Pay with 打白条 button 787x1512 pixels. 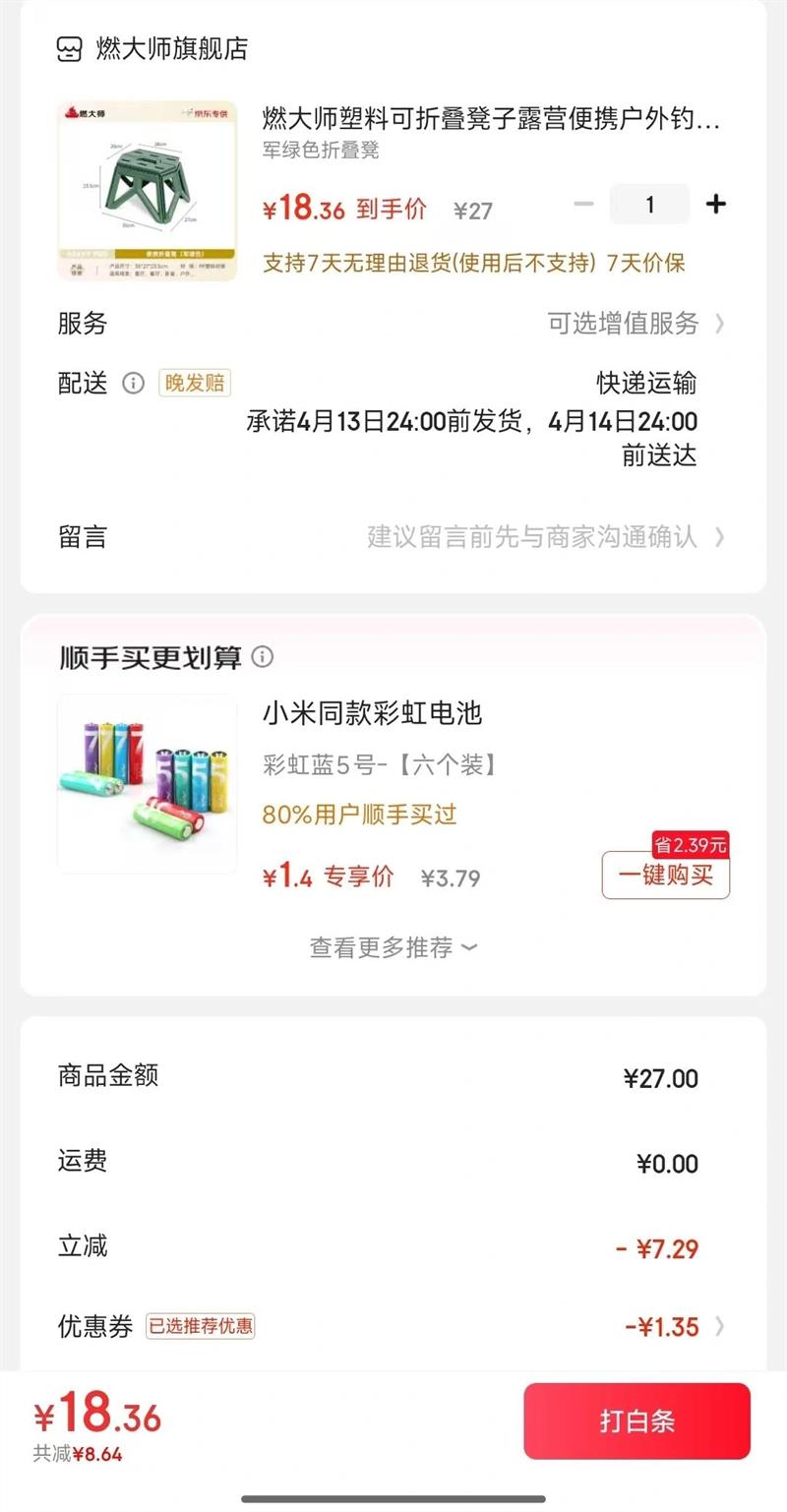(636, 1421)
